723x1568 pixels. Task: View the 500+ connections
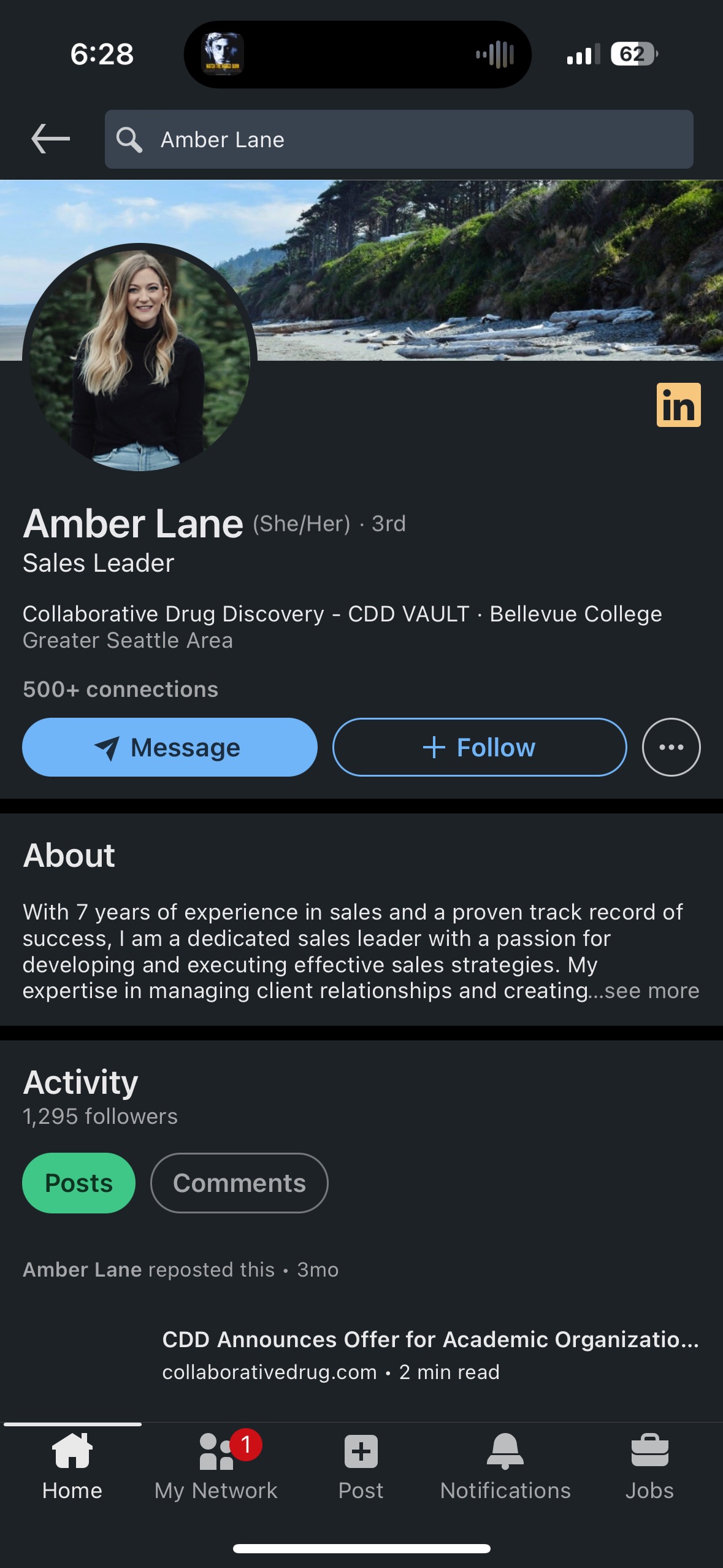coord(120,690)
